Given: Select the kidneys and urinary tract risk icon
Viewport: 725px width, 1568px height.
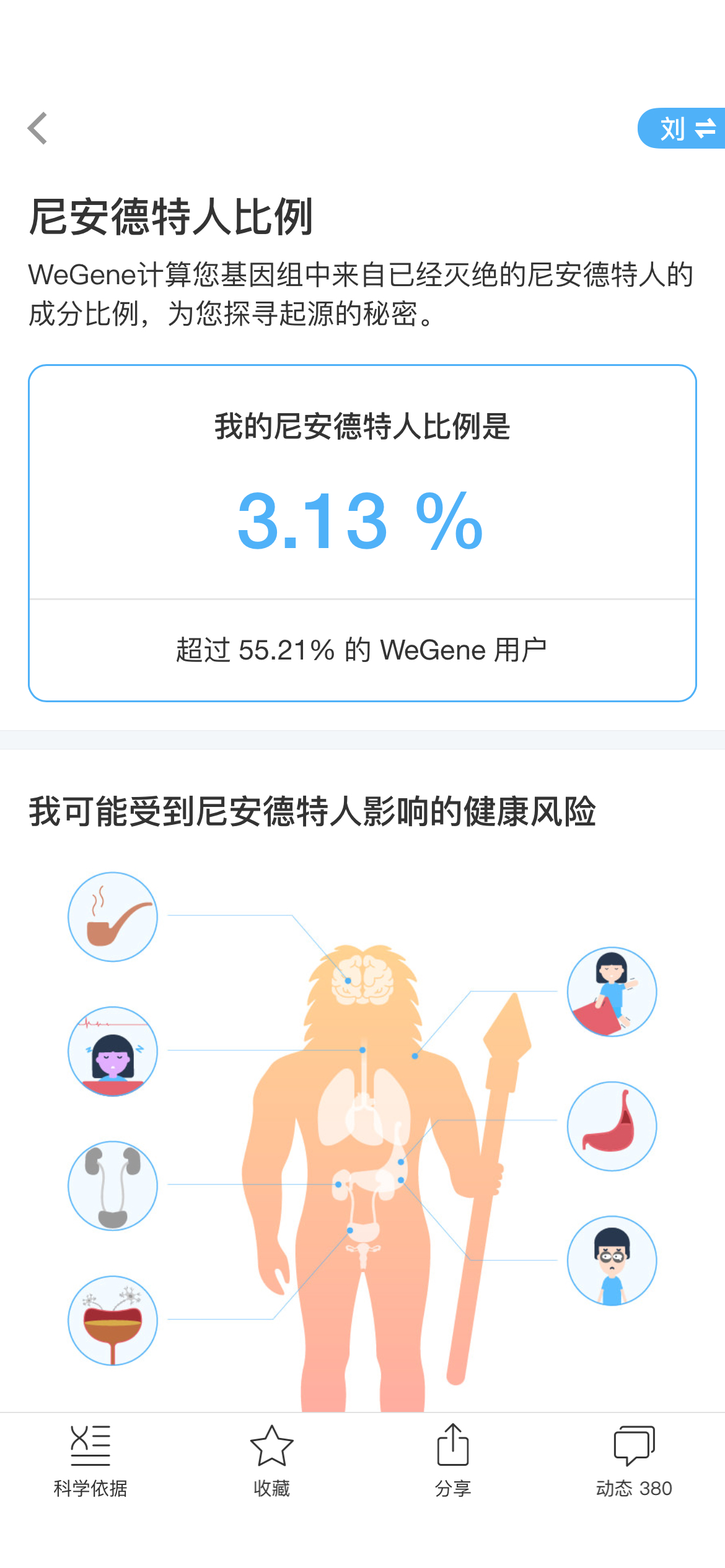Looking at the screenshot, I should coord(113,1185).
